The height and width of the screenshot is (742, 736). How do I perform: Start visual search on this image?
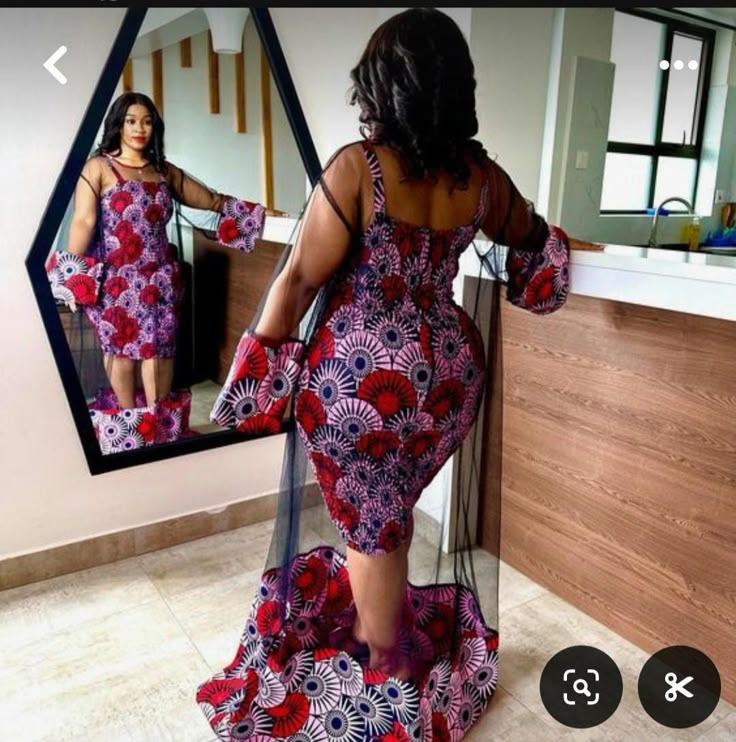(x=581, y=686)
